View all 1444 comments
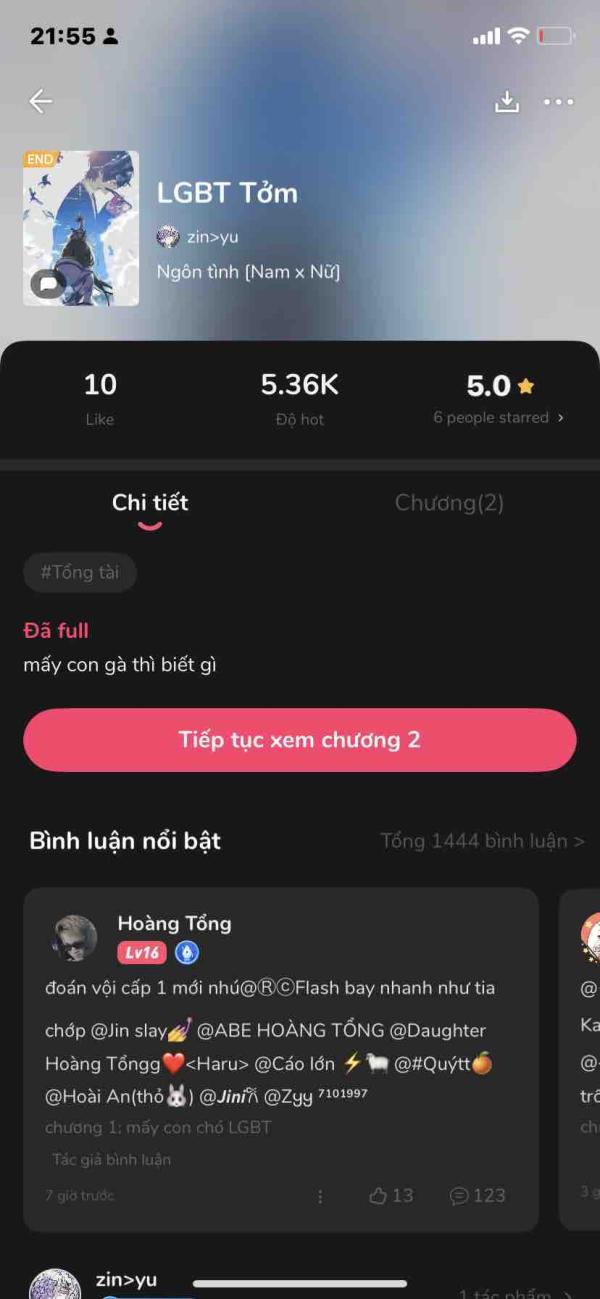 (x=482, y=841)
